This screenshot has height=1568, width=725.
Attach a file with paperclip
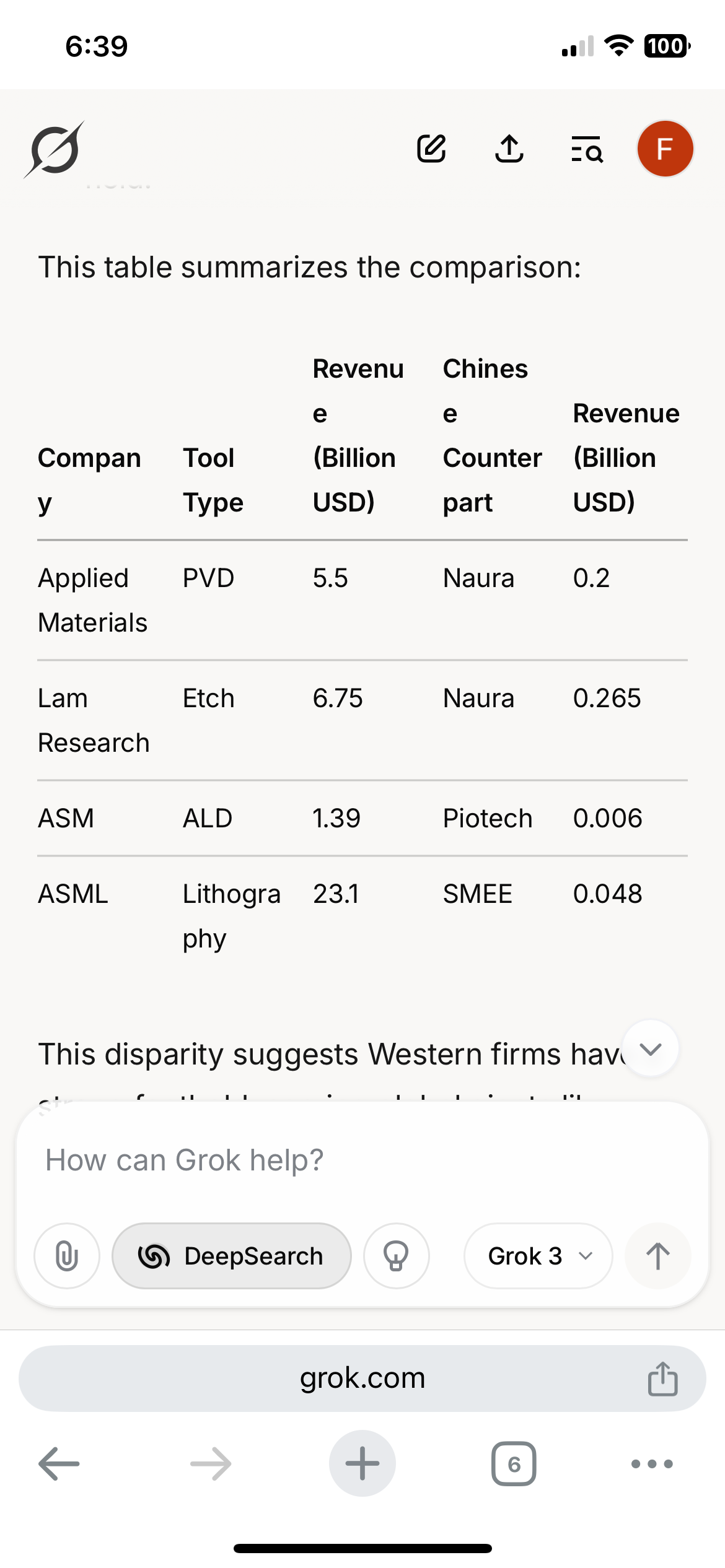pos(67,1256)
